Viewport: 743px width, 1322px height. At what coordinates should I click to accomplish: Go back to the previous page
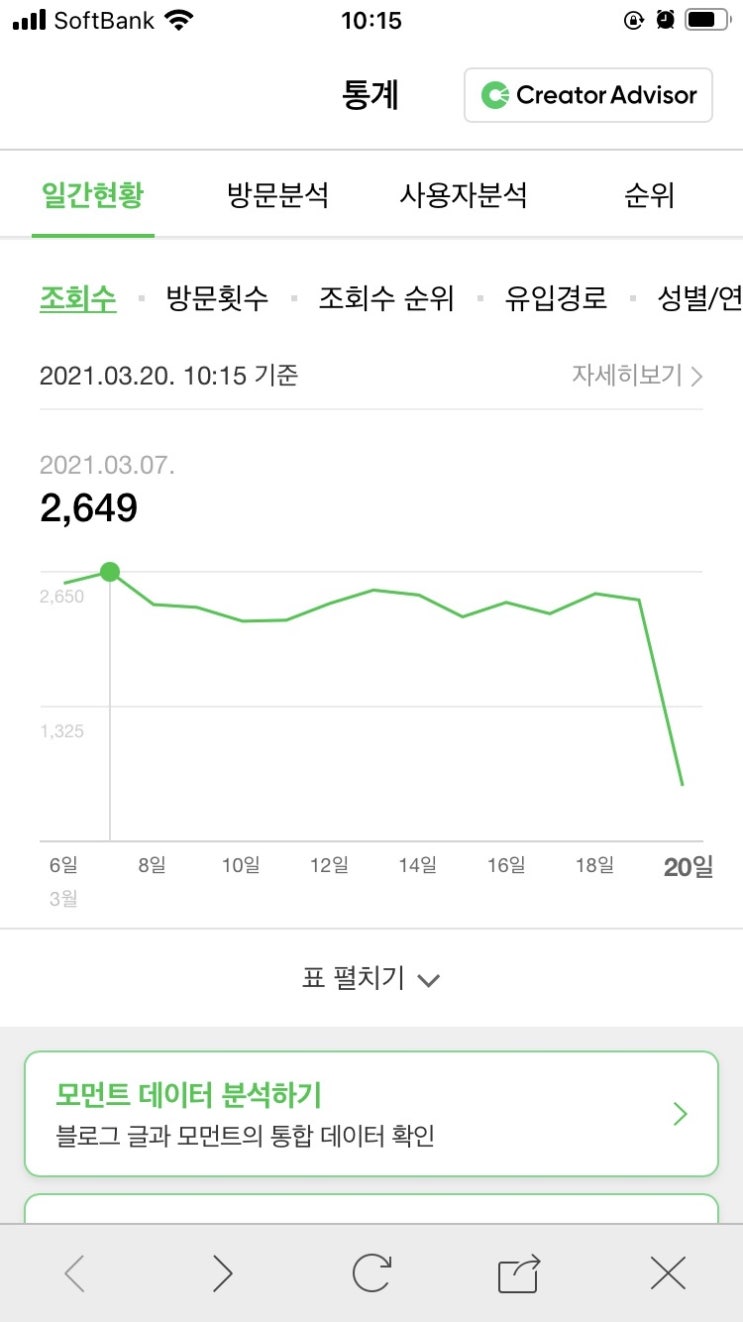coord(75,1273)
